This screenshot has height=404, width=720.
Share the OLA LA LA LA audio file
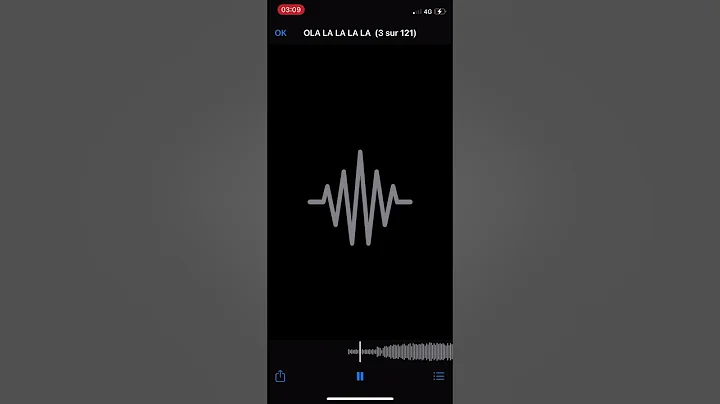[280, 376]
